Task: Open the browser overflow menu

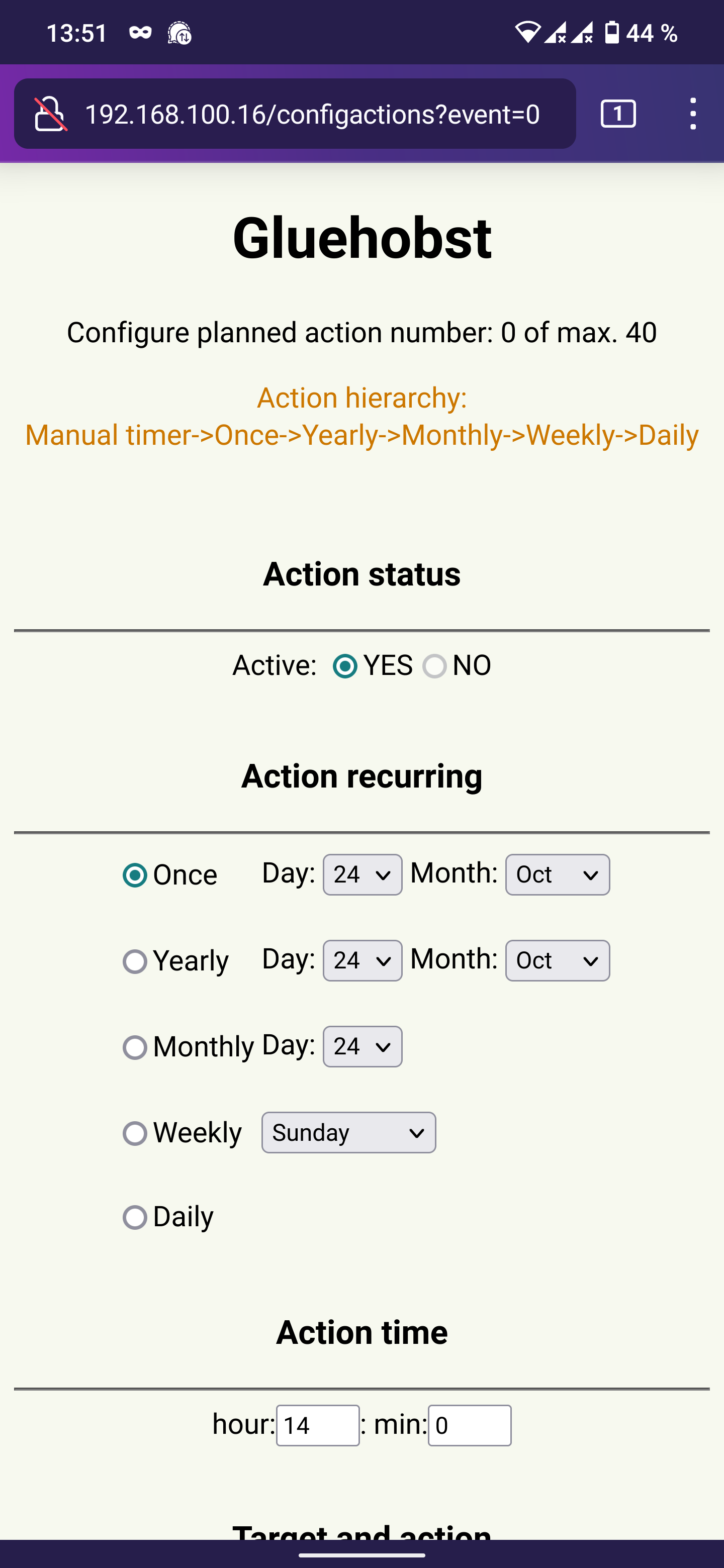Action: 693,114
